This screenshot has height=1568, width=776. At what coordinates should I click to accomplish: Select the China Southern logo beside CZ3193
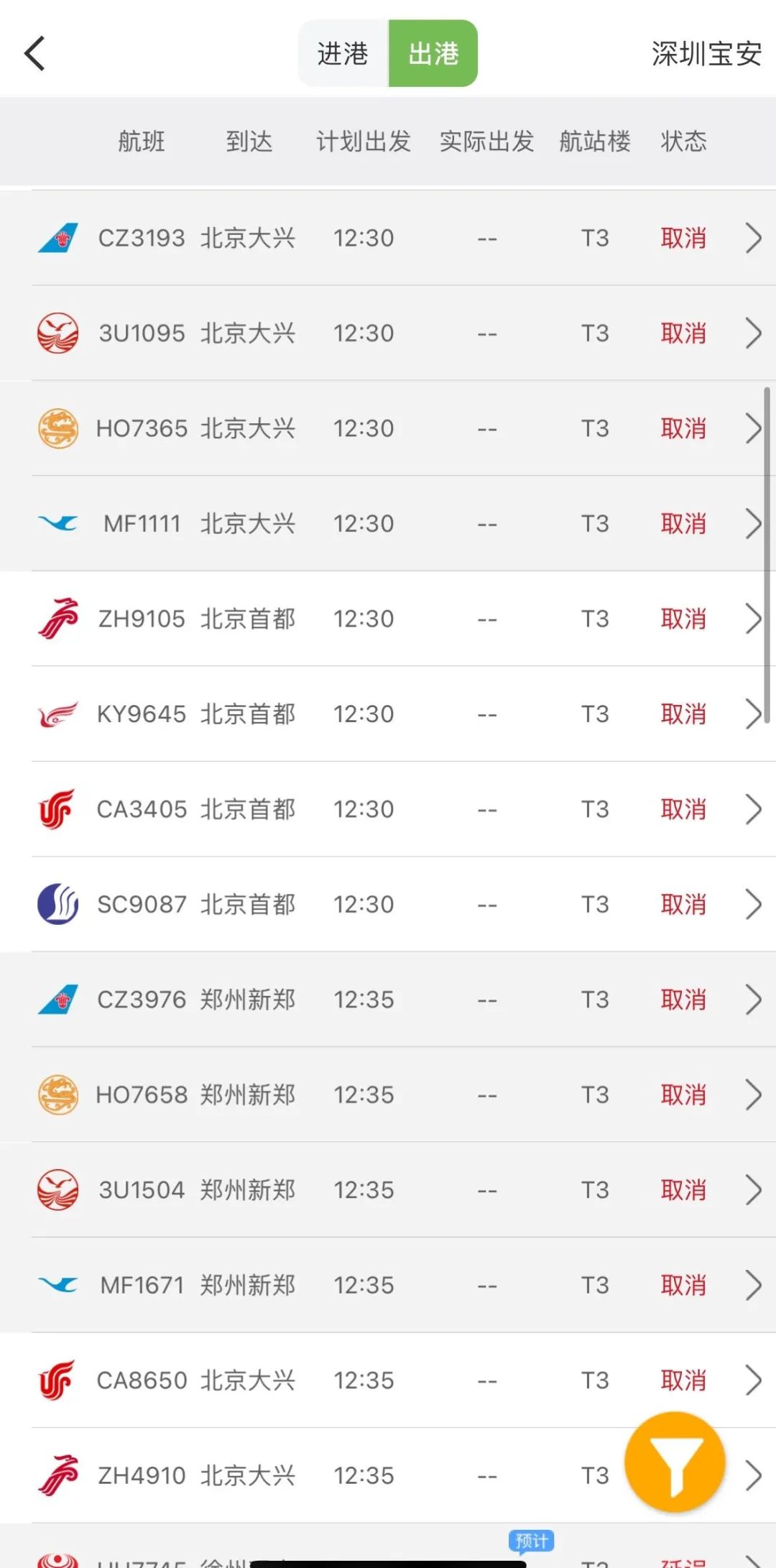click(57, 238)
